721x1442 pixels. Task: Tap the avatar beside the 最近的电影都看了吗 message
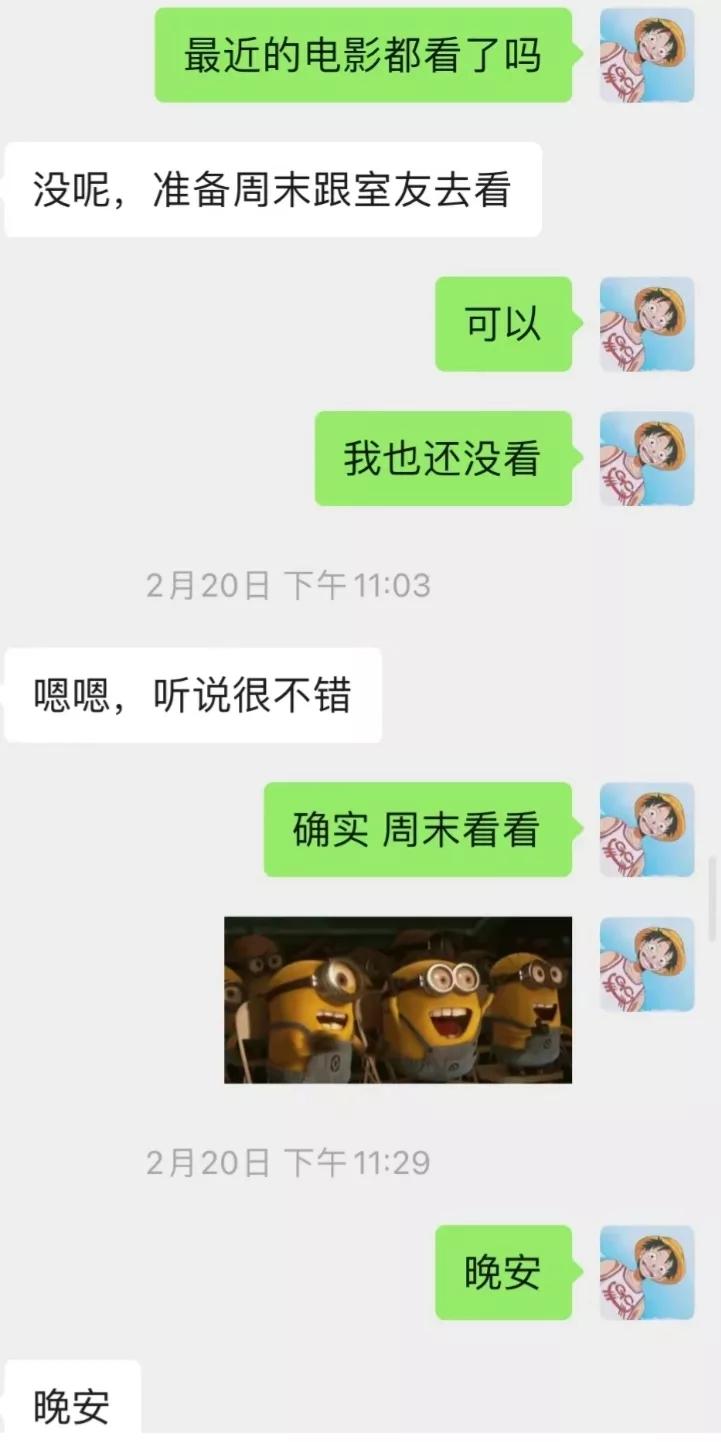(647, 55)
